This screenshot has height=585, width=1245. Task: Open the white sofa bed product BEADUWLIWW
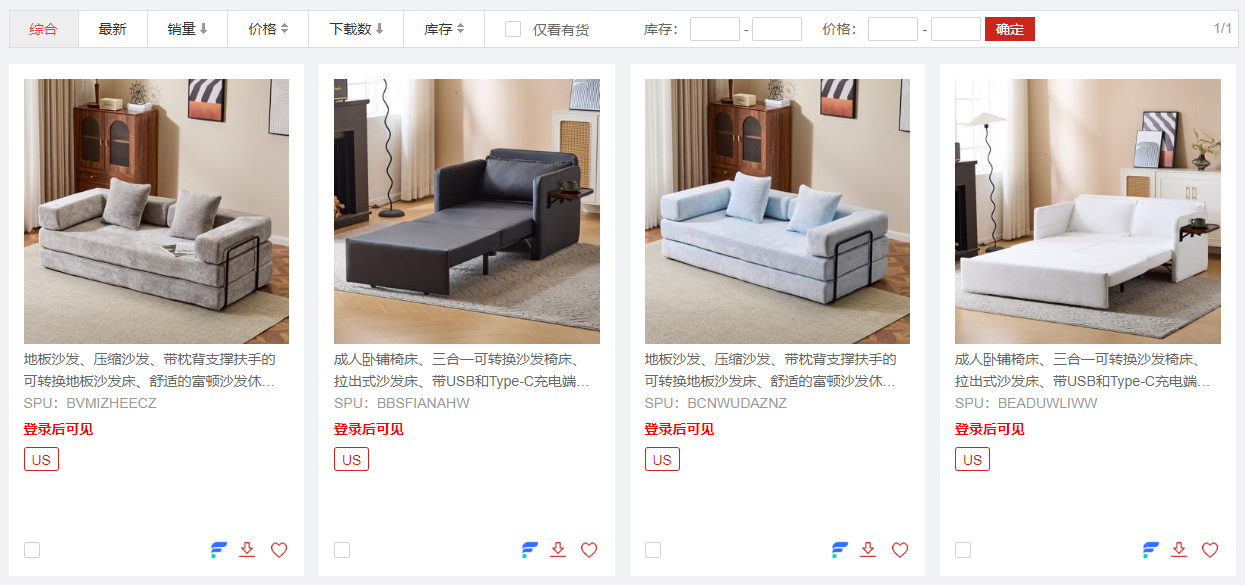tap(1087, 211)
